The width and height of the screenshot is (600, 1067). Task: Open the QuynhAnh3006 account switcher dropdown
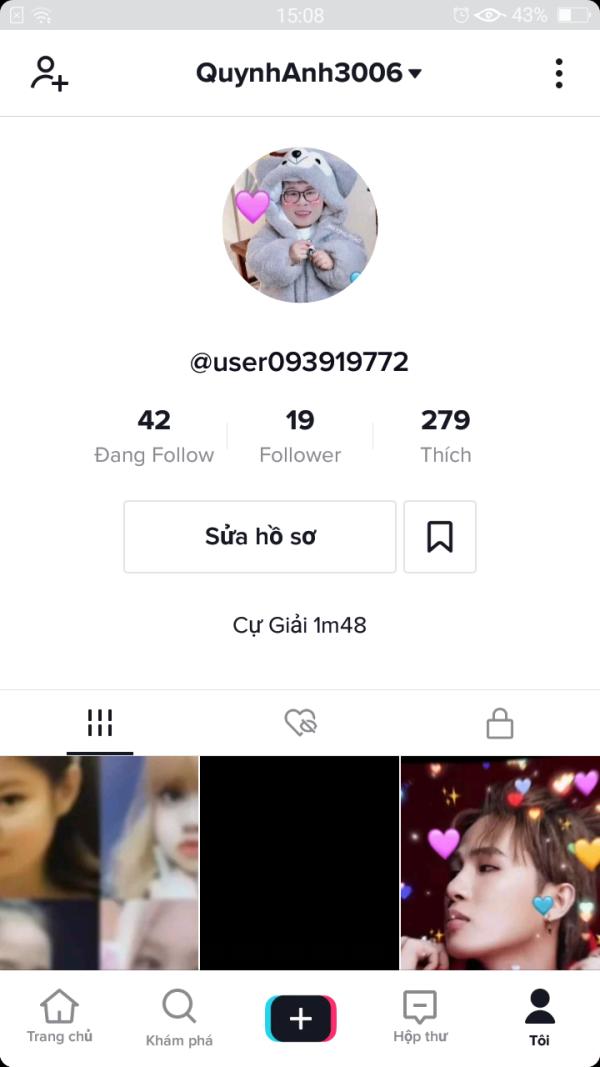tap(309, 73)
